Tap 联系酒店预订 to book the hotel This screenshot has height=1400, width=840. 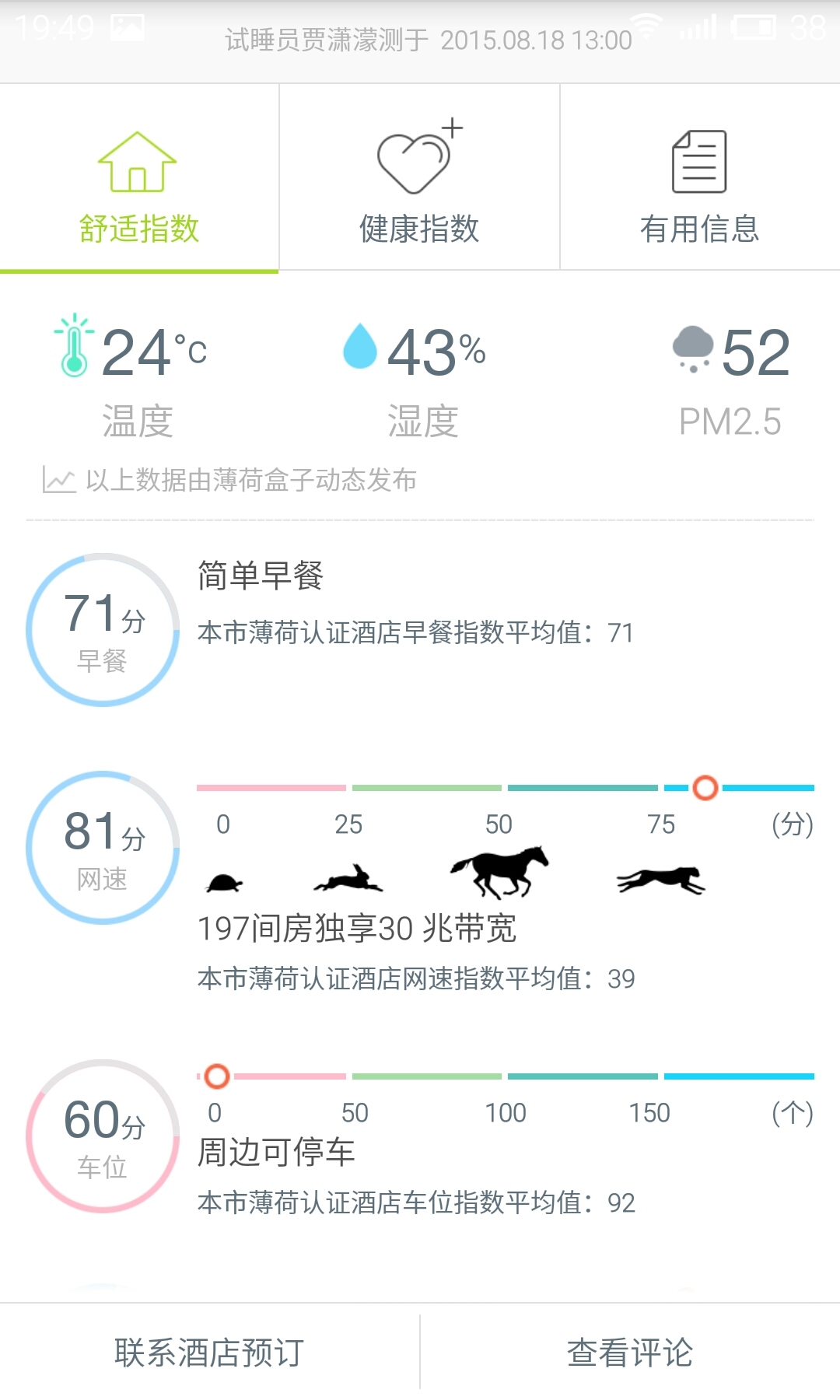click(209, 1353)
